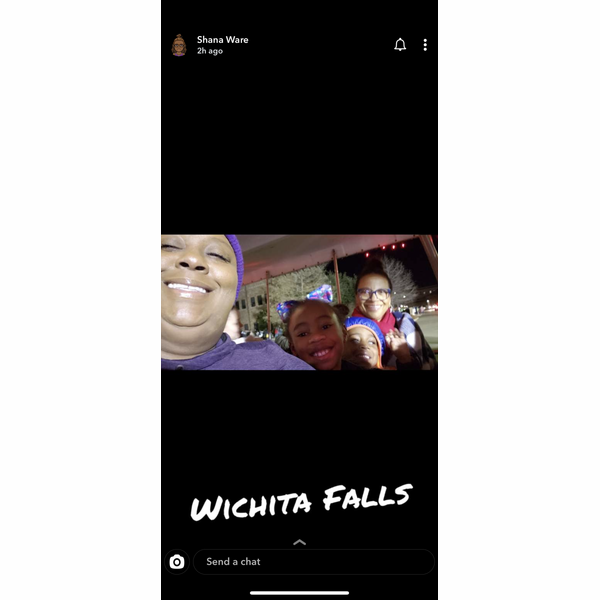Open the camera to reply

pyautogui.click(x=177, y=562)
